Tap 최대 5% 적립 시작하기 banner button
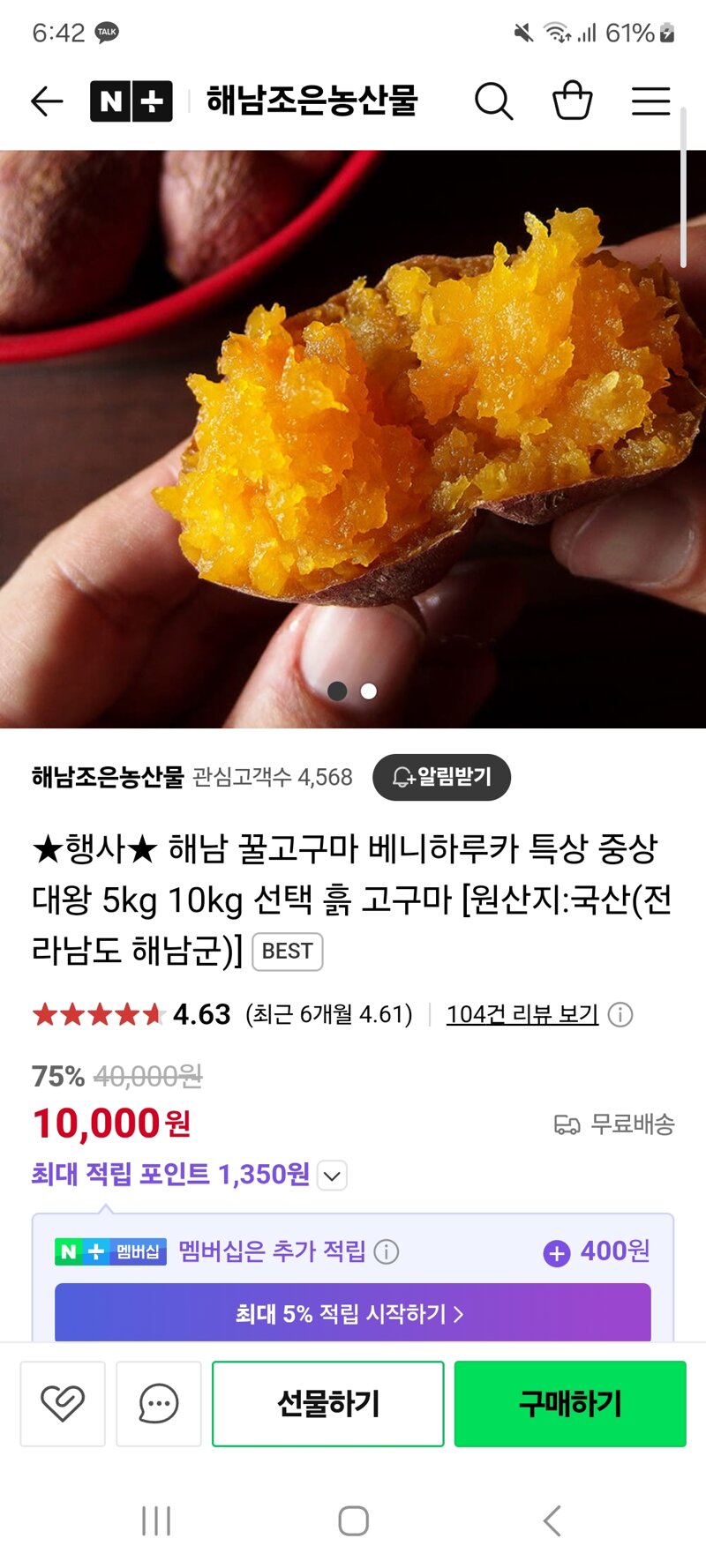This screenshot has height=1568, width=706. click(x=352, y=1313)
